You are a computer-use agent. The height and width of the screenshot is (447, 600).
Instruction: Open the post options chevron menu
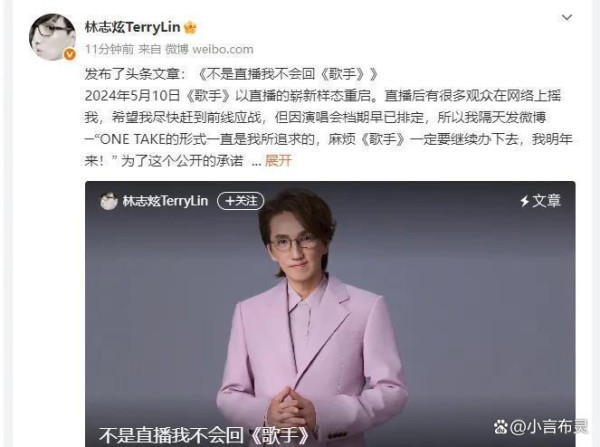pyautogui.click(x=567, y=18)
